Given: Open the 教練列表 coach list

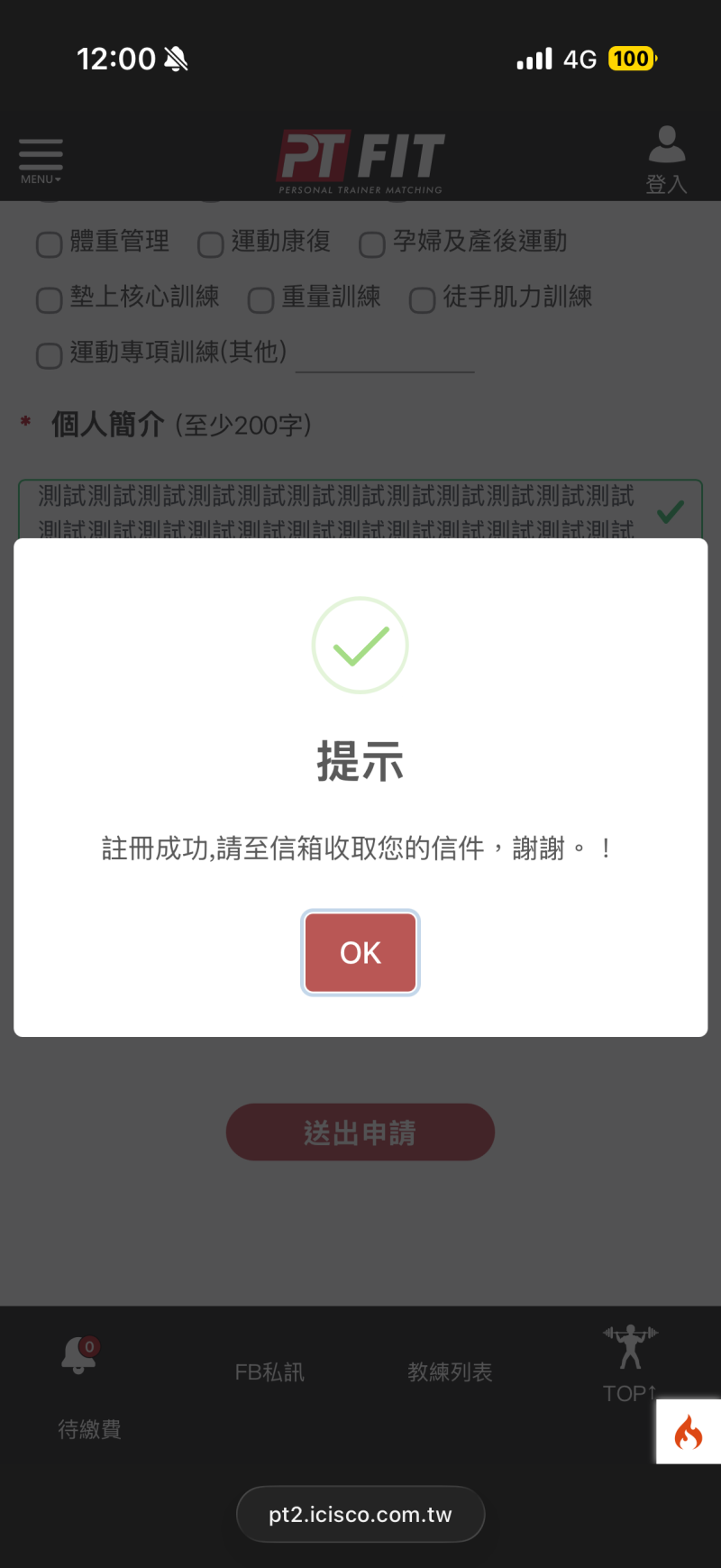Looking at the screenshot, I should (x=450, y=1372).
